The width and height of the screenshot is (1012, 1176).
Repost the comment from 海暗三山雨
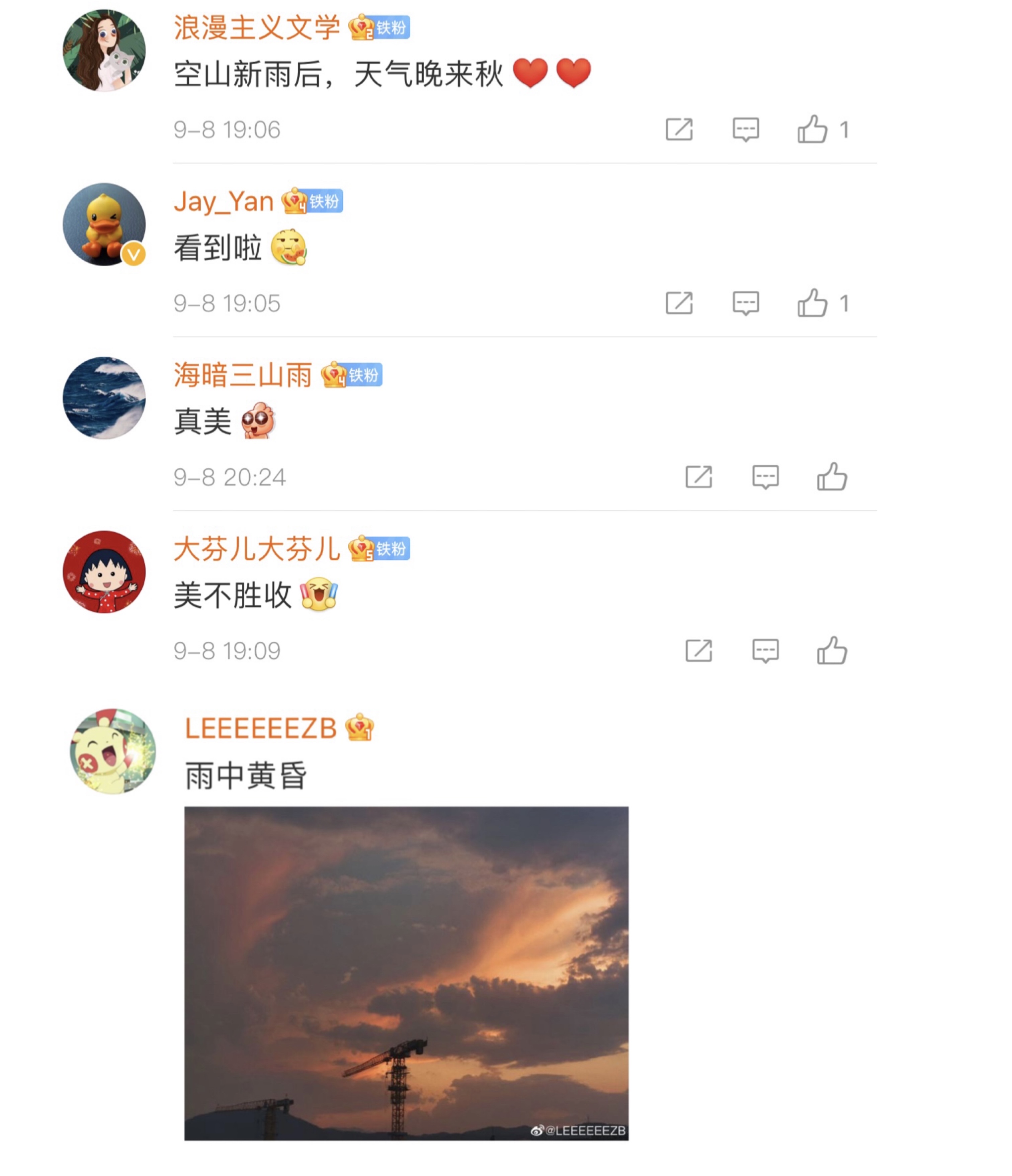699,477
